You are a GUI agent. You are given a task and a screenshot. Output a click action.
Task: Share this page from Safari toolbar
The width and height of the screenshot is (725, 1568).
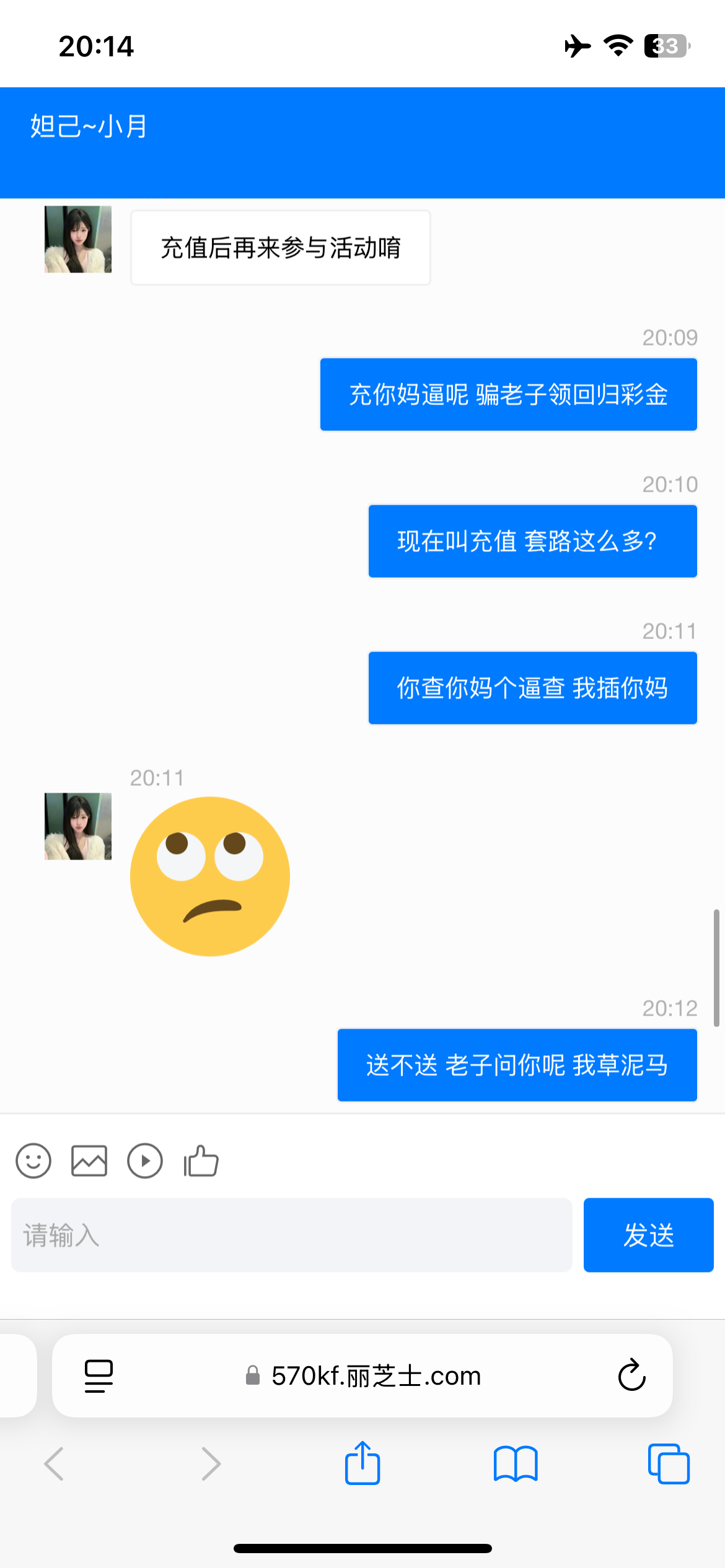click(x=362, y=1464)
